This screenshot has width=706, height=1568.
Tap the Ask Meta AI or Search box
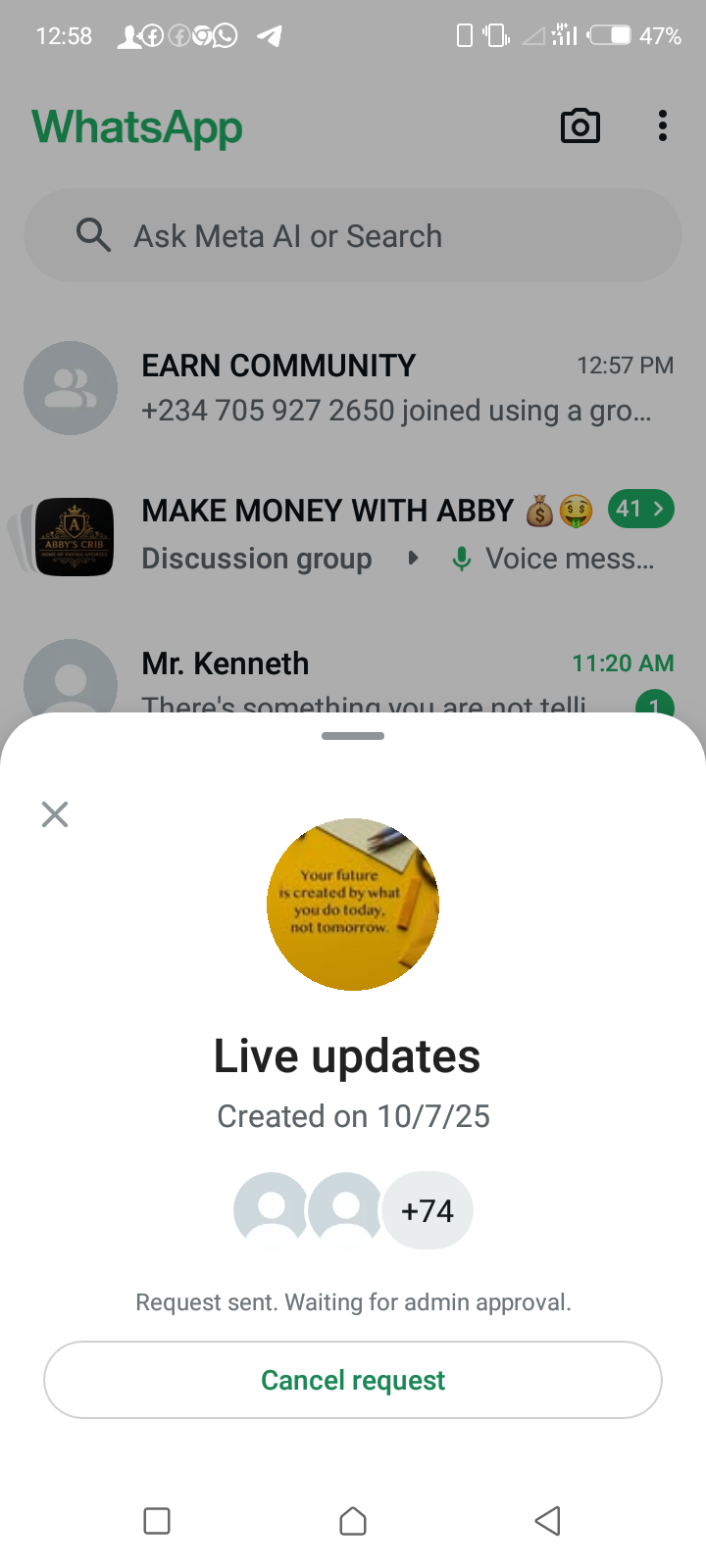(x=353, y=236)
